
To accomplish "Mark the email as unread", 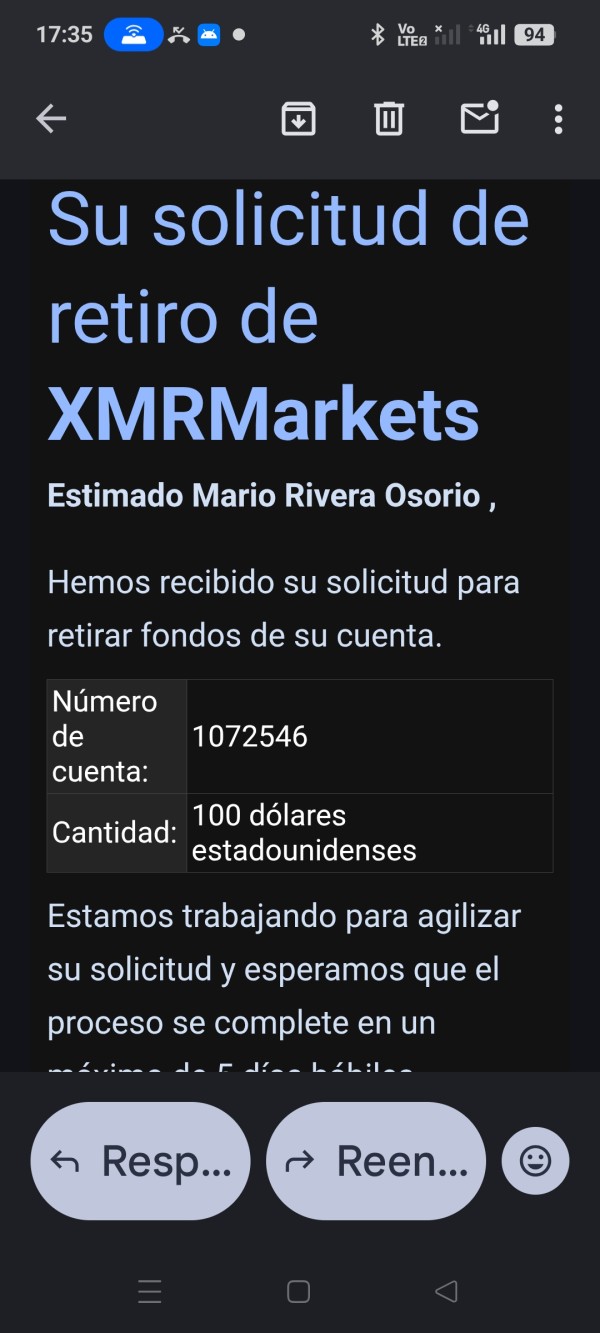I will click(479, 118).
